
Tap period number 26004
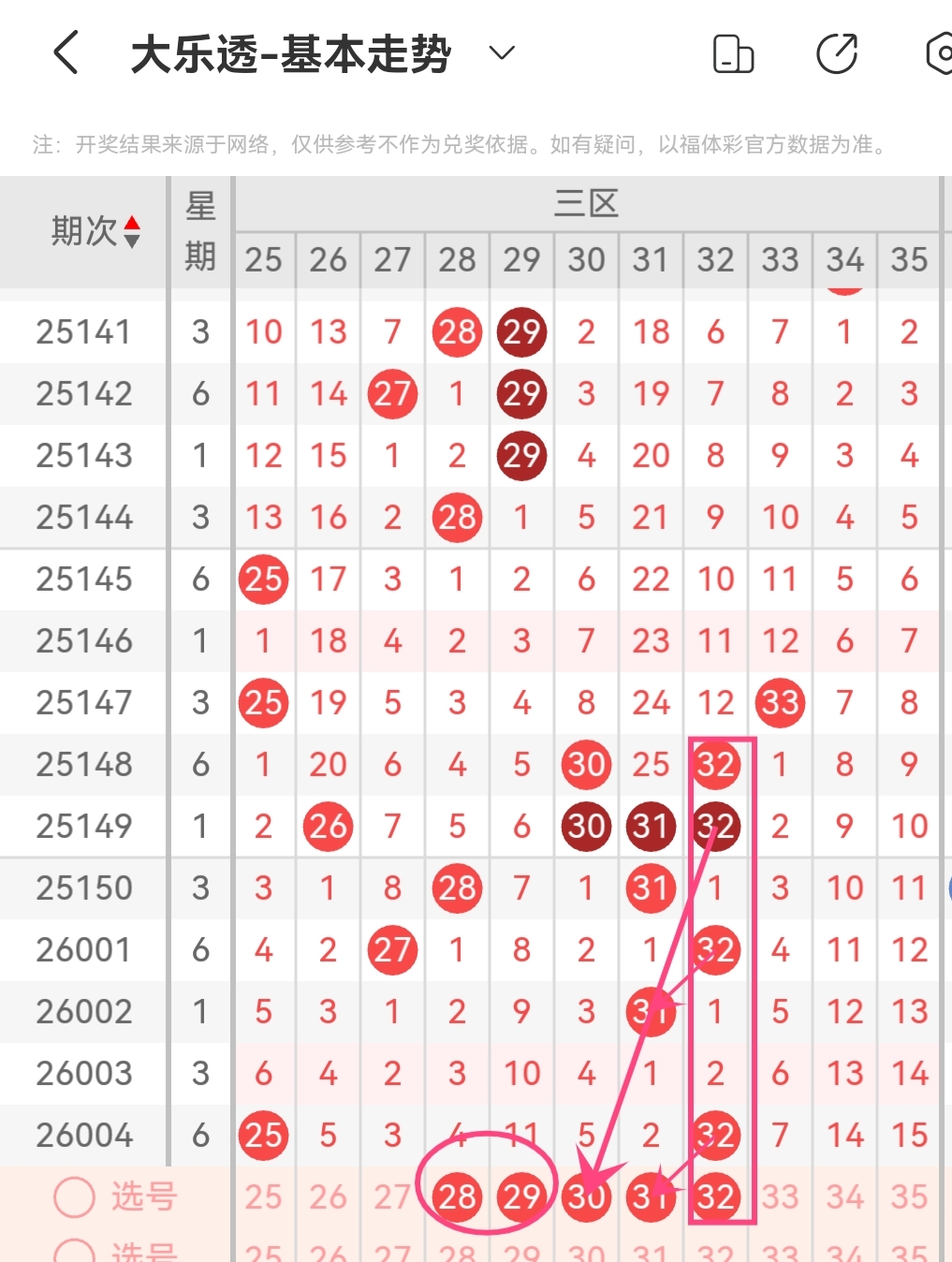83,1136
